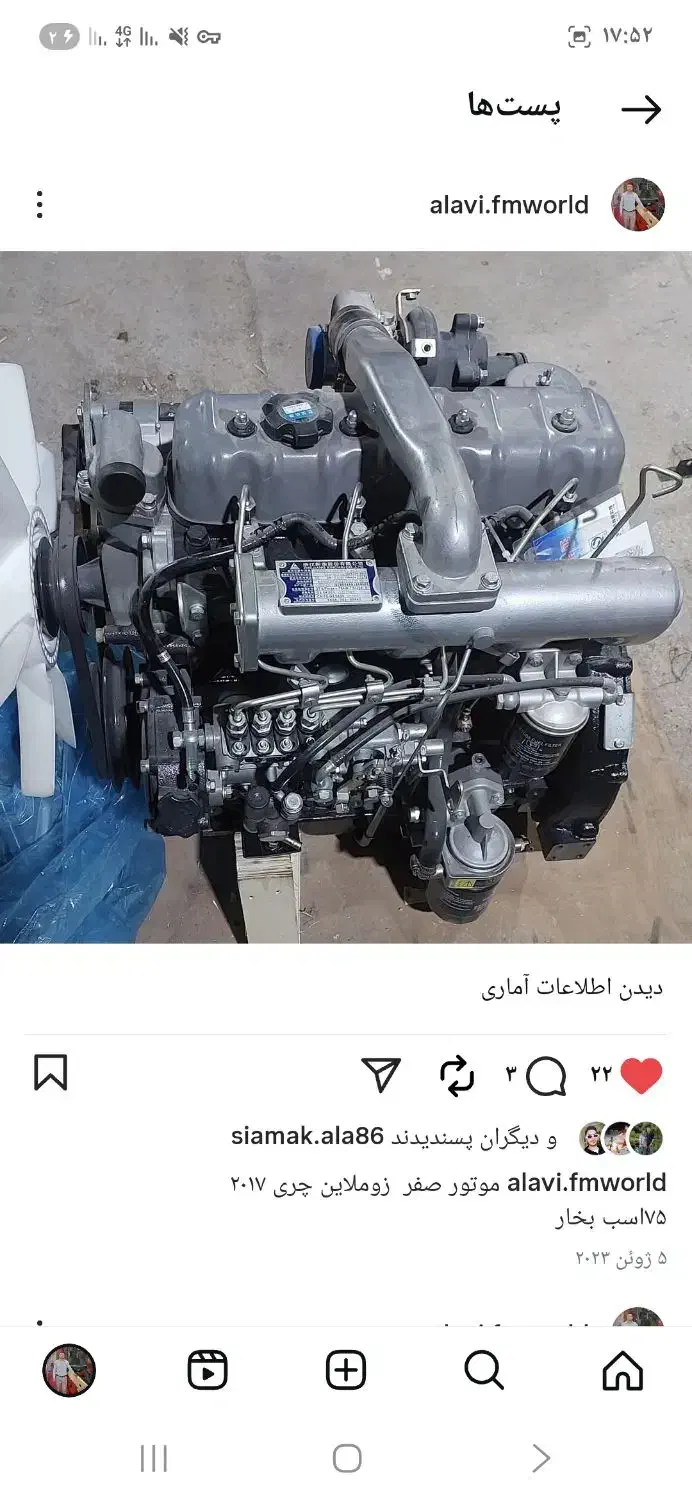Screen dimensions: 692x1500
Task: Open your profile tab in bottom bar
Action: pyautogui.click(x=69, y=1370)
